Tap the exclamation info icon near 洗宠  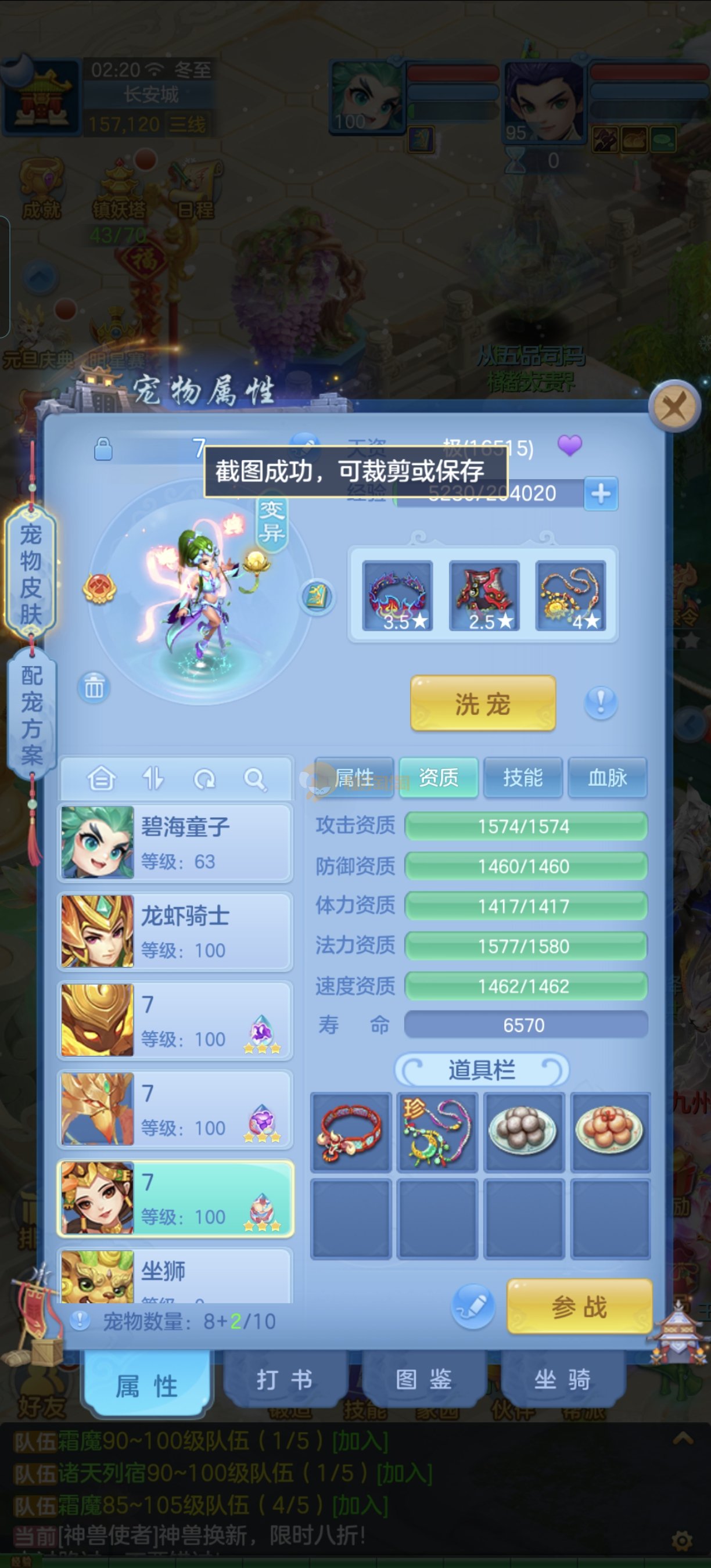tap(601, 703)
